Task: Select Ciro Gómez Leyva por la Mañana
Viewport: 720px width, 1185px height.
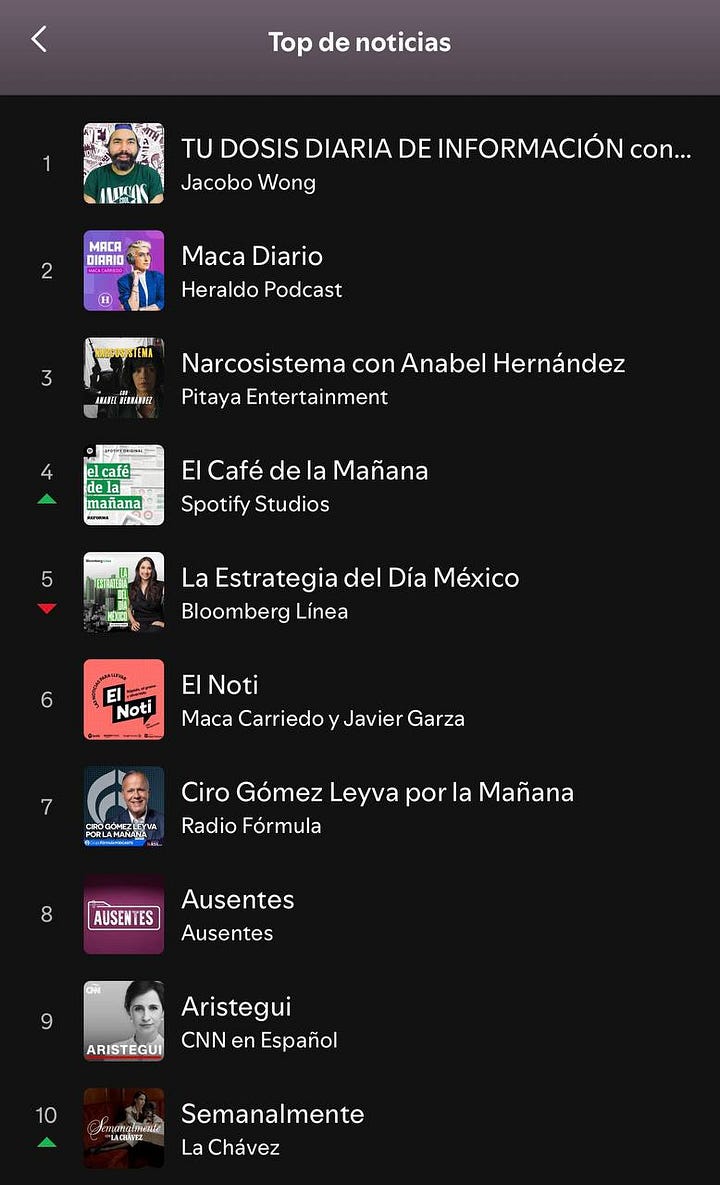Action: (x=360, y=807)
